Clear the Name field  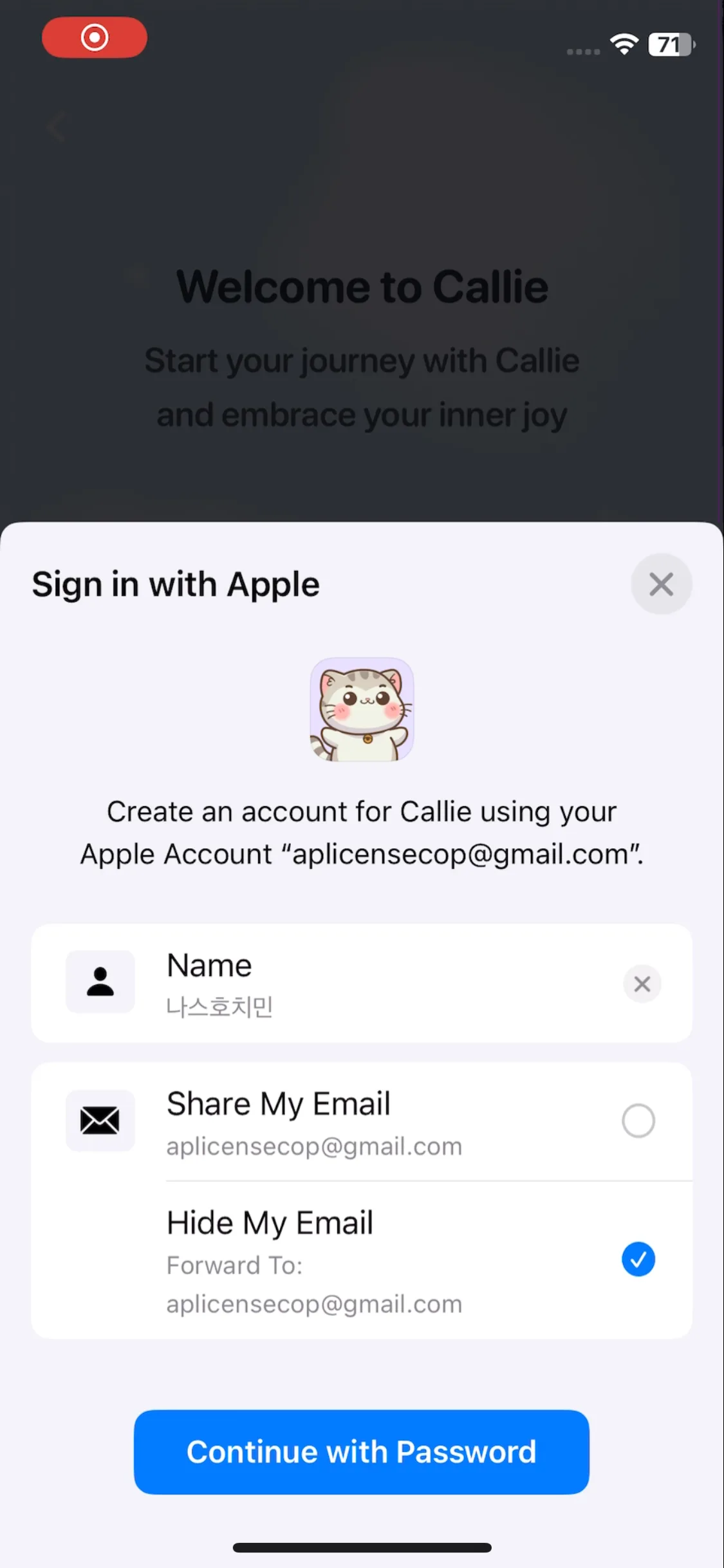click(x=642, y=984)
